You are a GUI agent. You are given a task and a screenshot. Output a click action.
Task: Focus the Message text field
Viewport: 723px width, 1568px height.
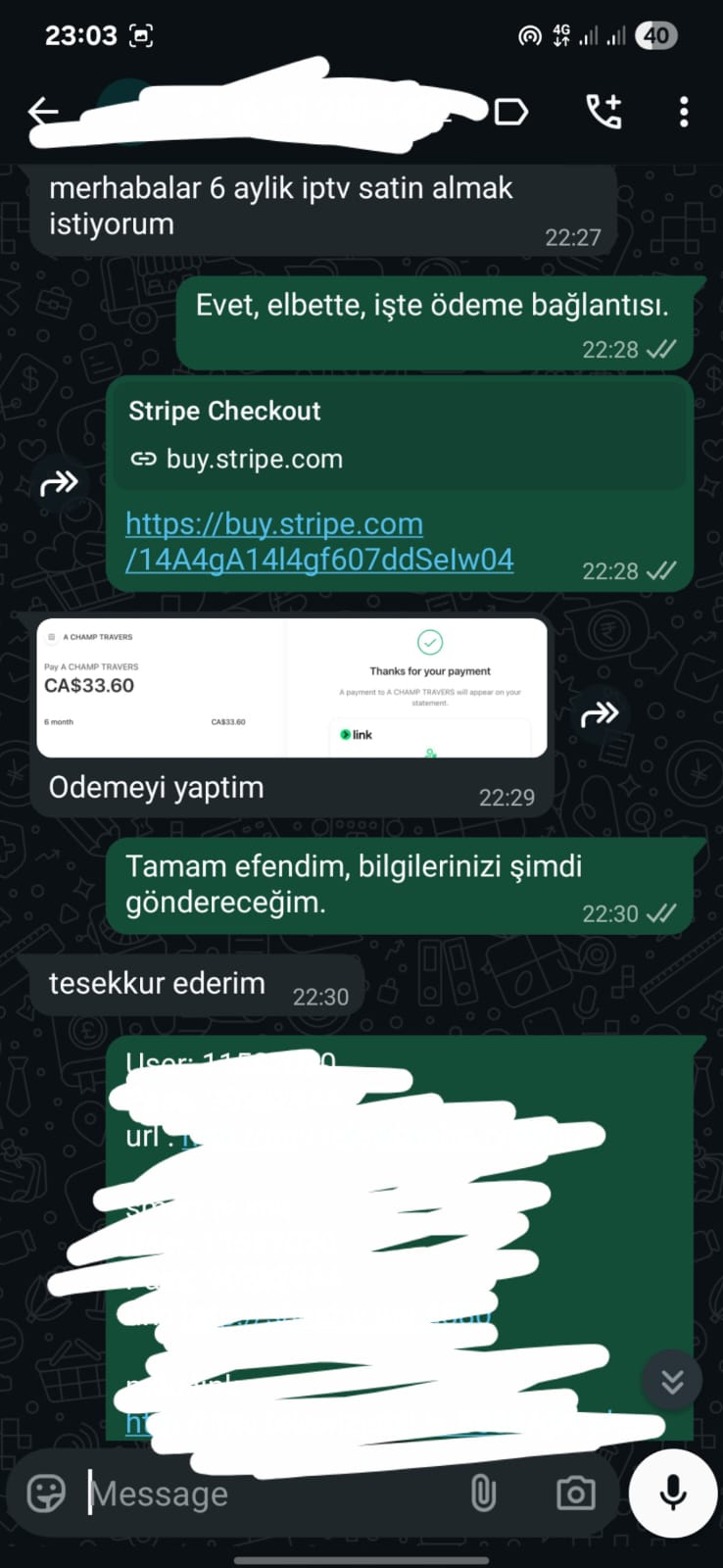[x=265, y=1494]
